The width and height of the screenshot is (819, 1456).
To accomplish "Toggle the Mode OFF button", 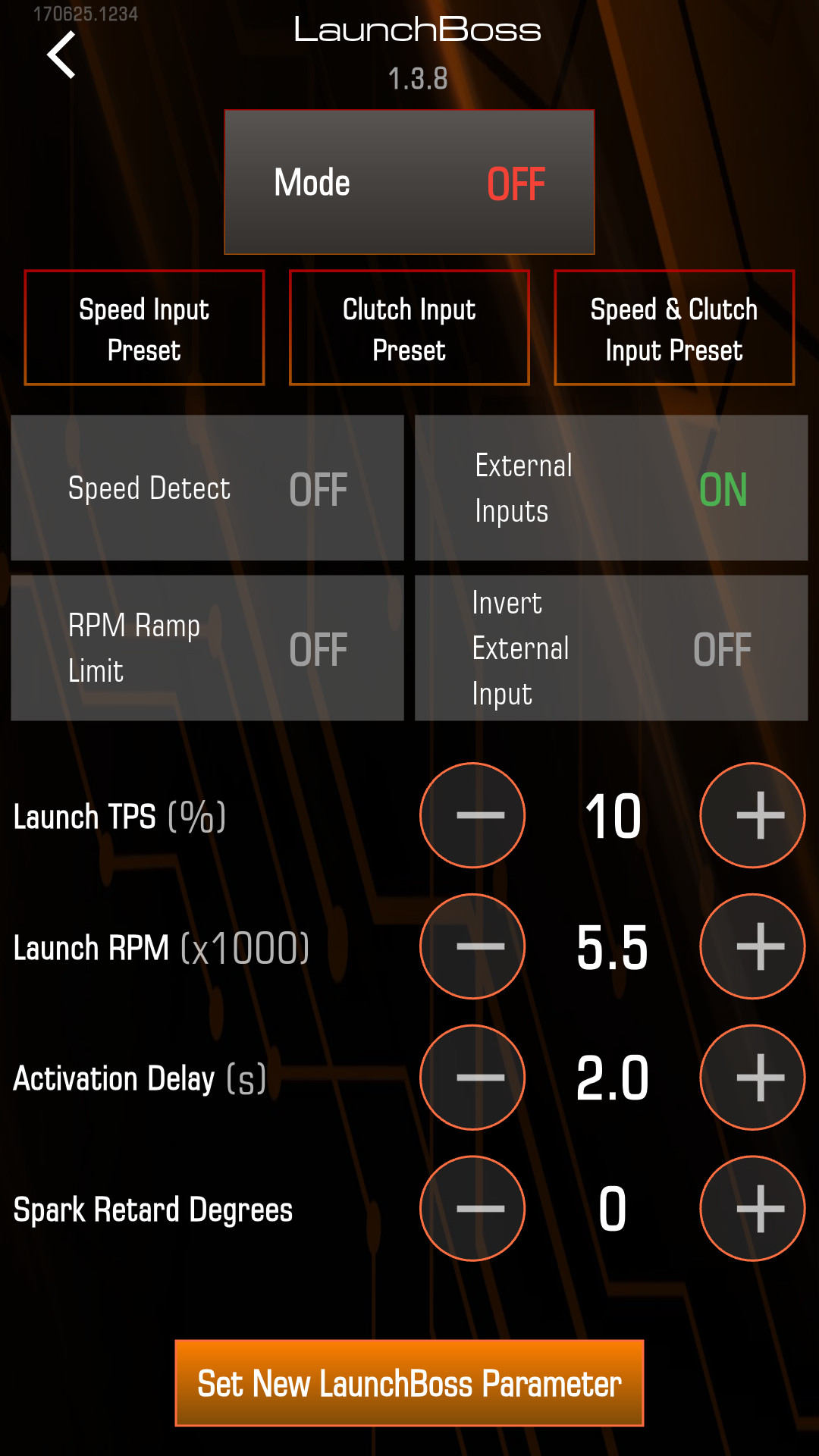I will click(x=409, y=183).
